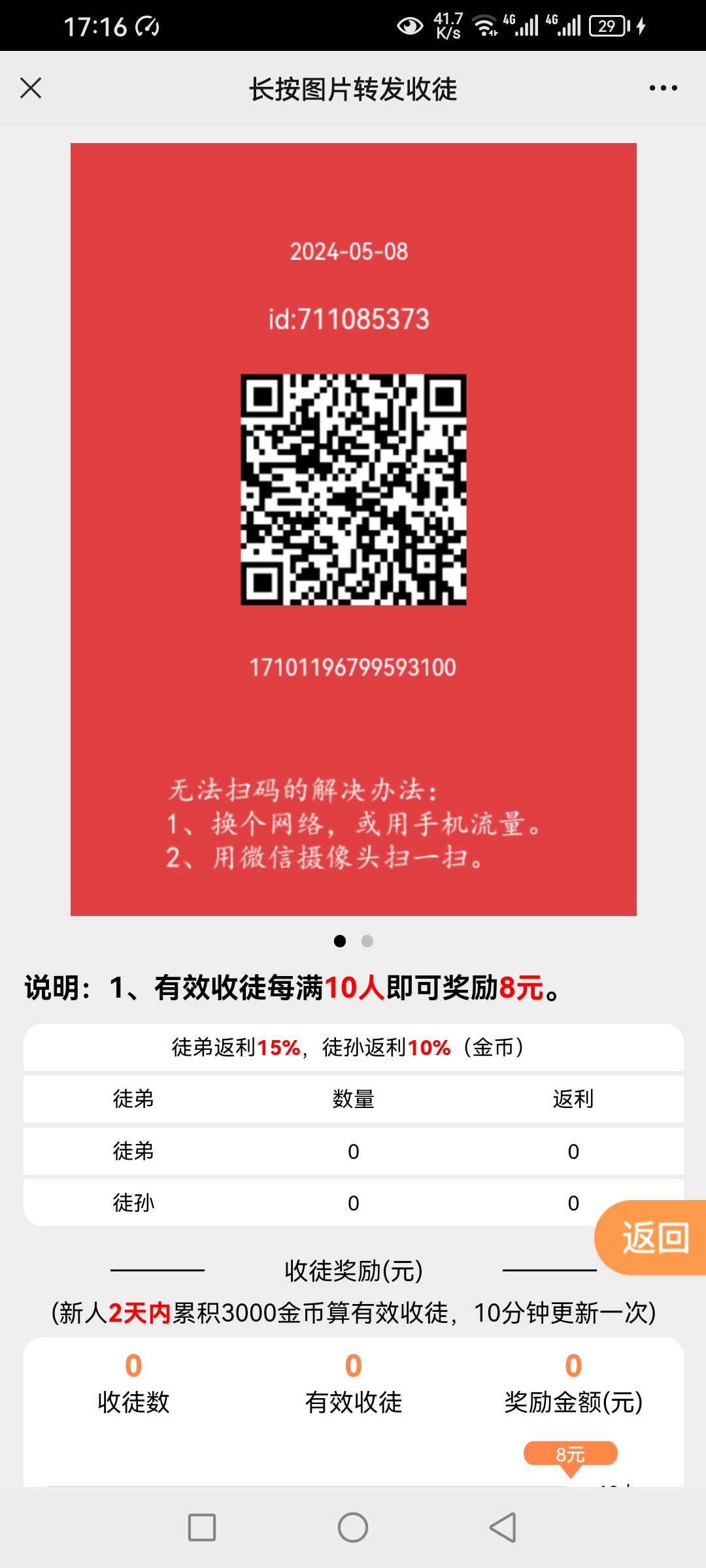
Task: Open the recent apps view
Action: (202, 1527)
